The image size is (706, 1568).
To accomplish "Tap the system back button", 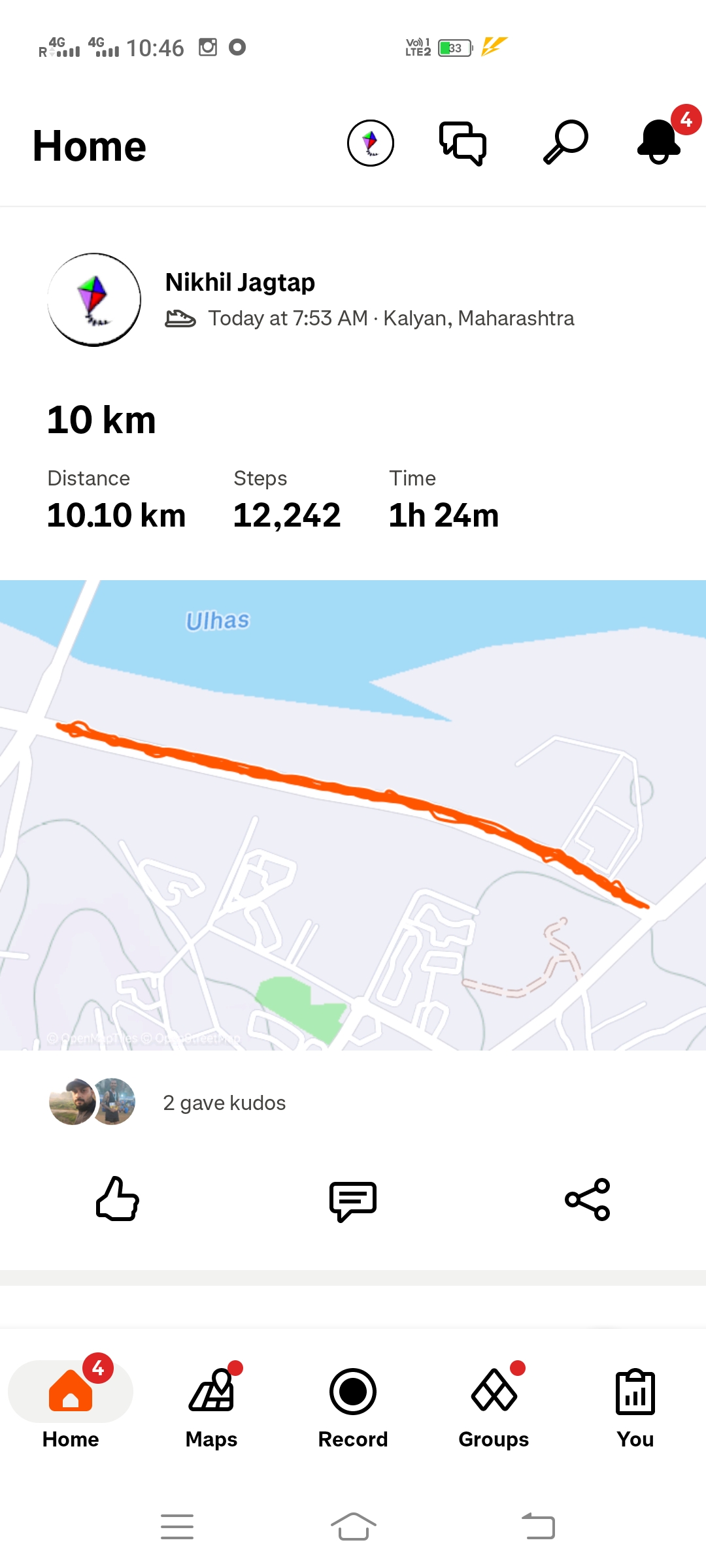I will click(538, 1527).
